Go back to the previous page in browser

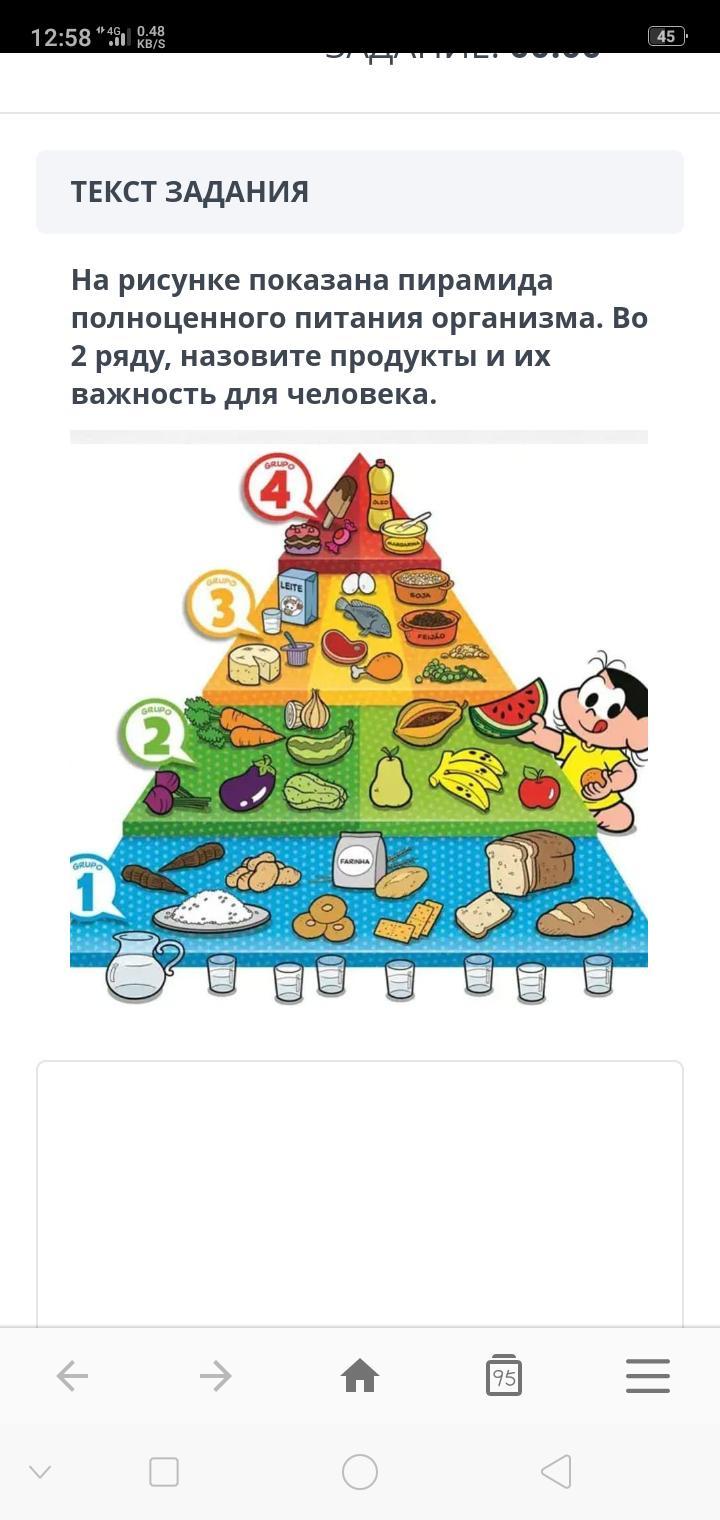tap(72, 1377)
